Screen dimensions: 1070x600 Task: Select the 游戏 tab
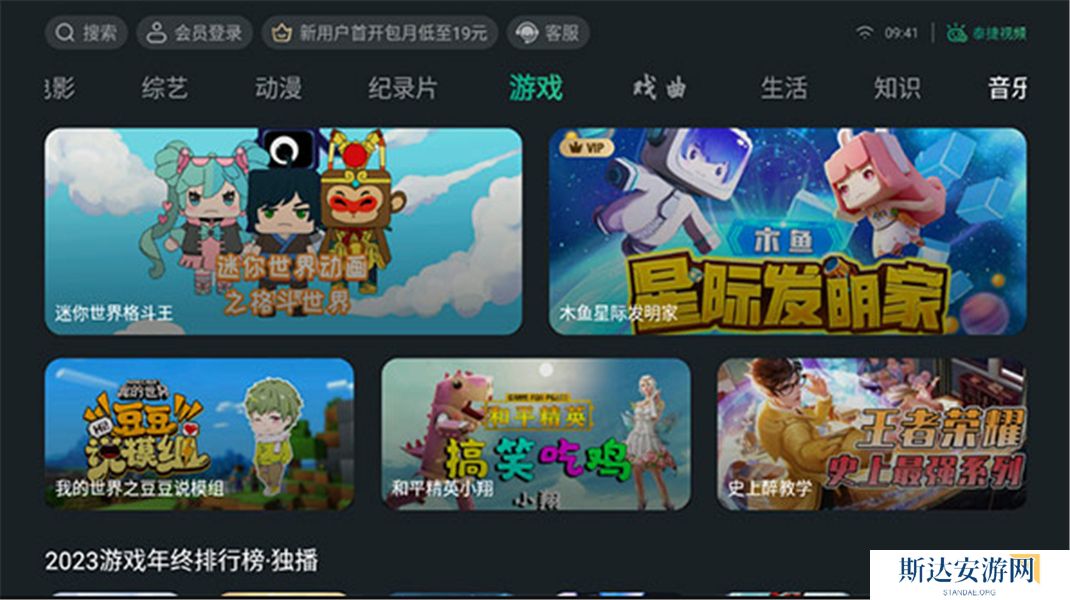click(x=535, y=88)
